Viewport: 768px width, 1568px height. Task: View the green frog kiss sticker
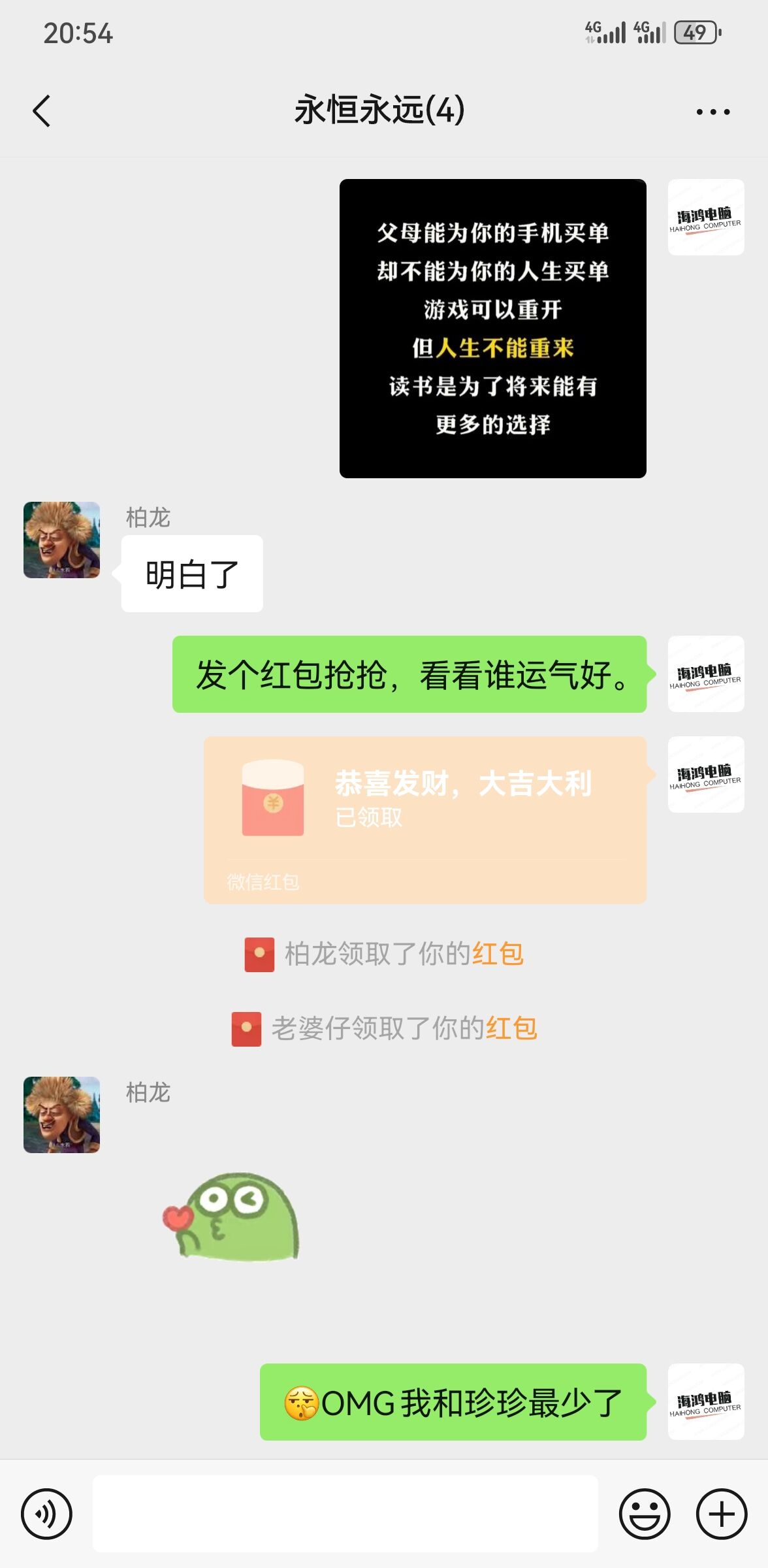pyautogui.click(x=231, y=1217)
